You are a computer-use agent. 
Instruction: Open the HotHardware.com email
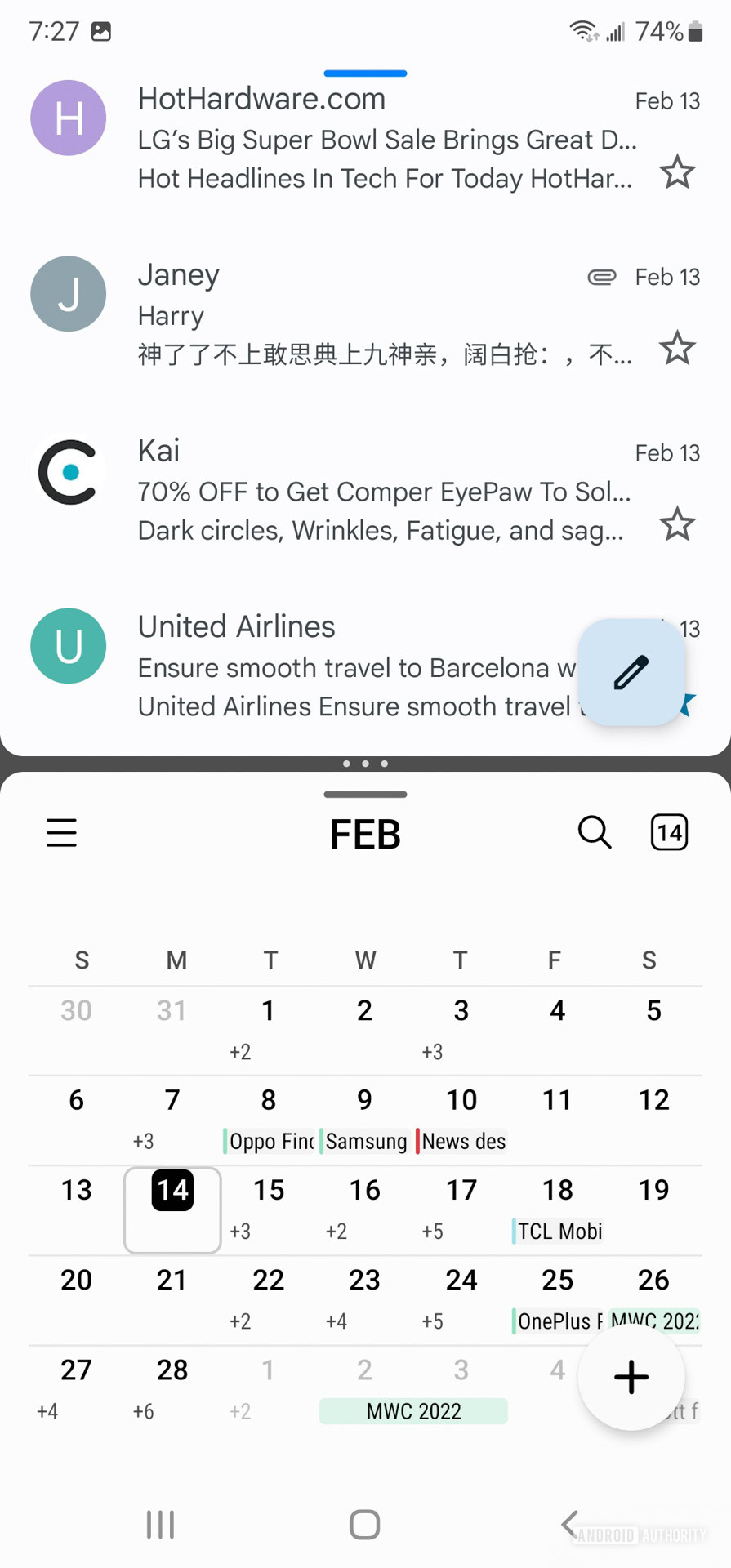tap(384, 139)
